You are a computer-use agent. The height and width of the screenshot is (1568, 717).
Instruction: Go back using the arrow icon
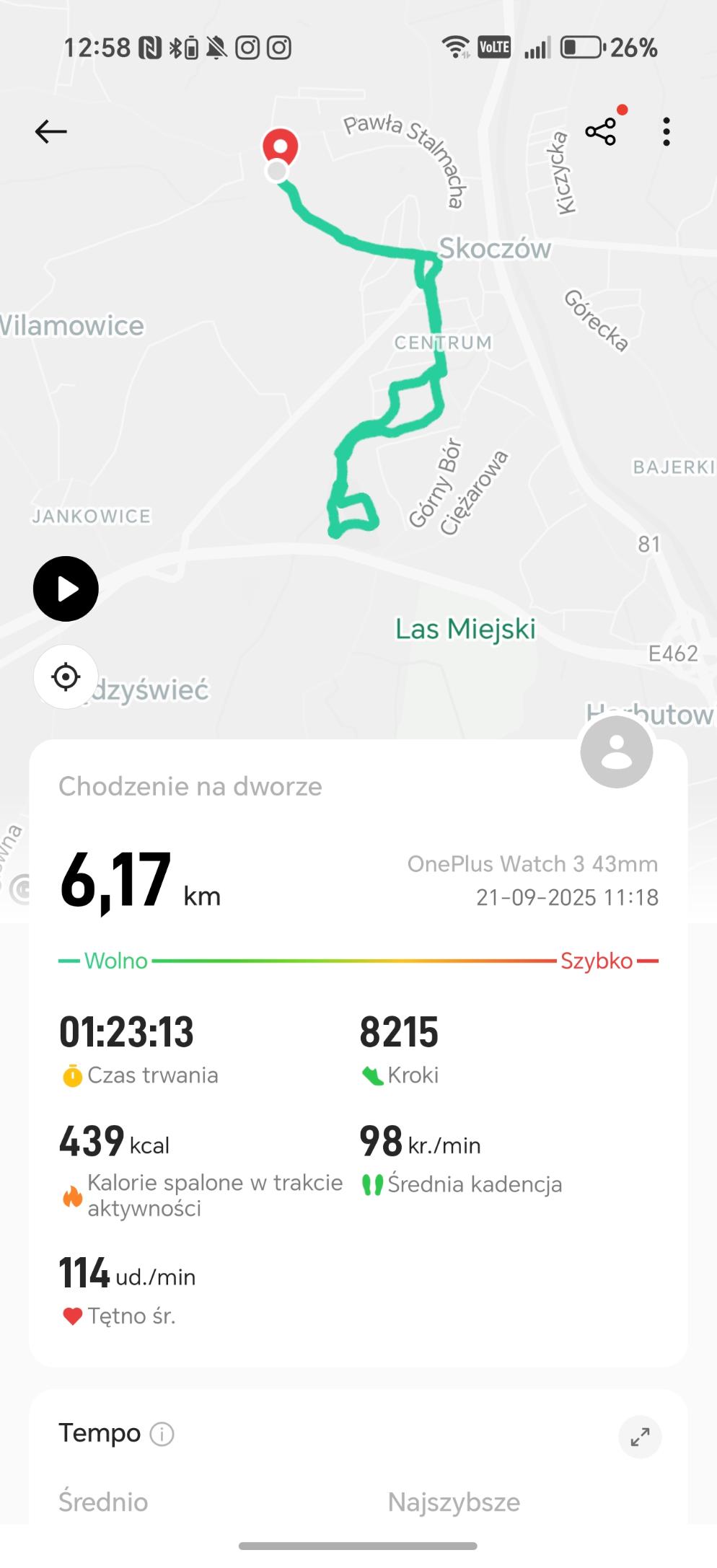(x=50, y=131)
